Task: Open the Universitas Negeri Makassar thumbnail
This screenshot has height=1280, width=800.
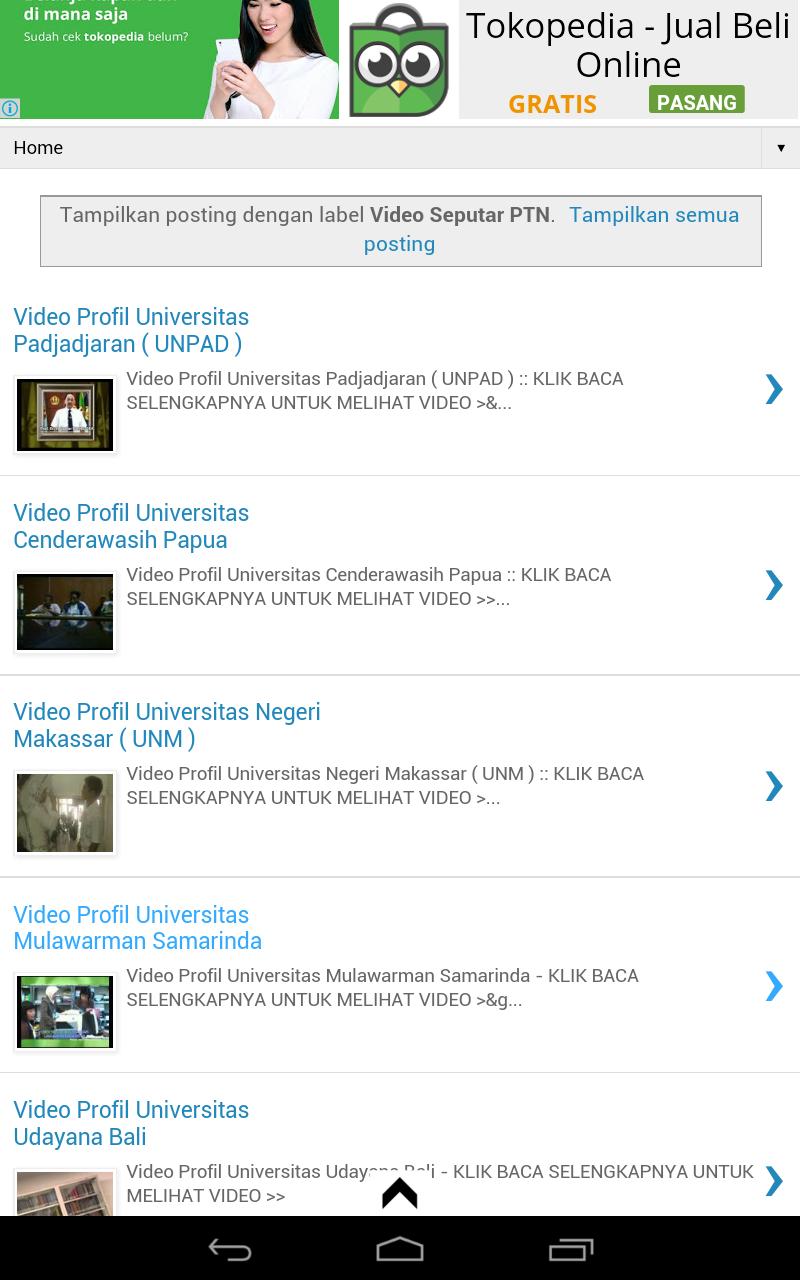Action: coord(65,812)
